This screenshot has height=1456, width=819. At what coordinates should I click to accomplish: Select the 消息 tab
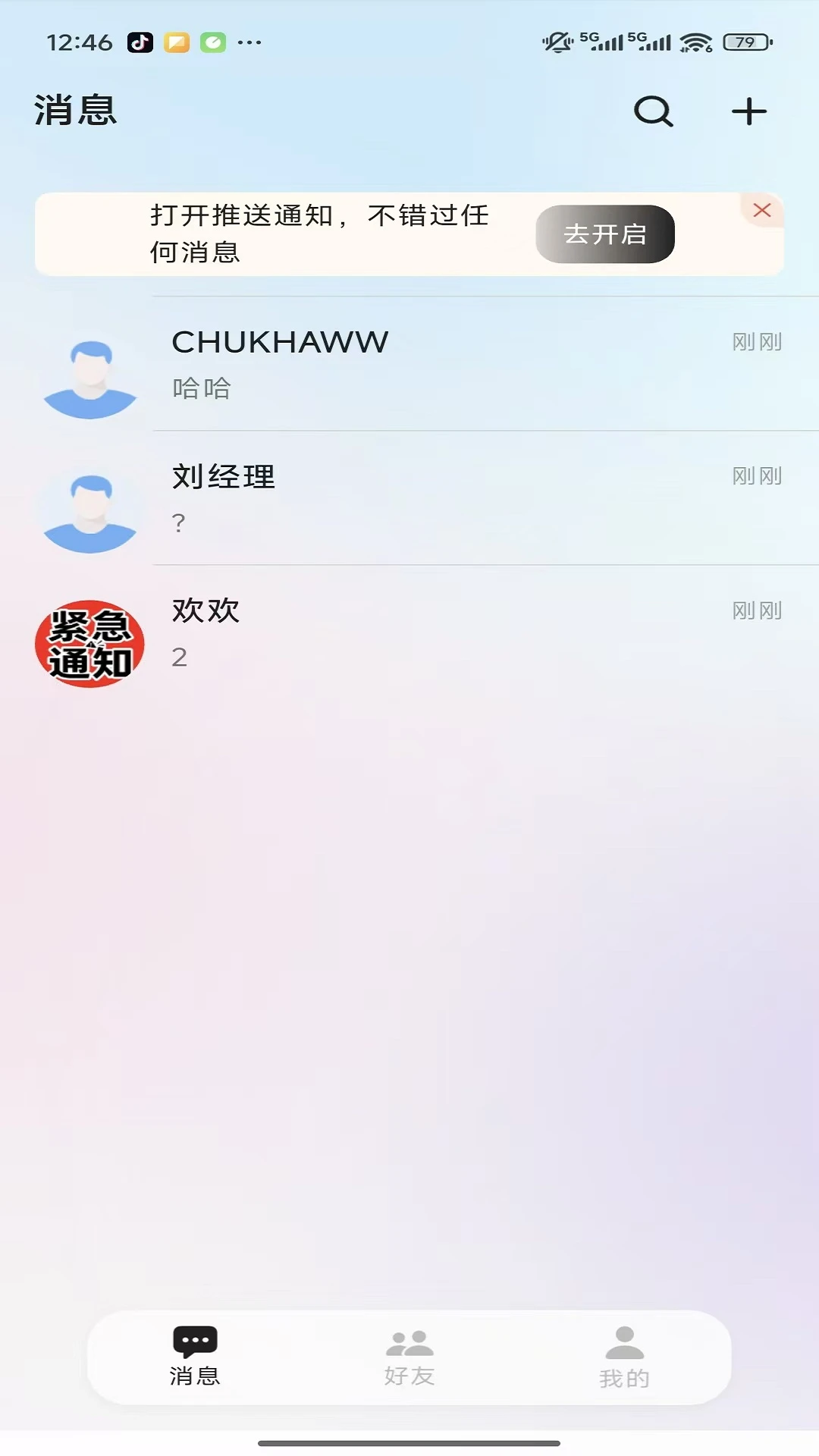pyautogui.click(x=195, y=1357)
